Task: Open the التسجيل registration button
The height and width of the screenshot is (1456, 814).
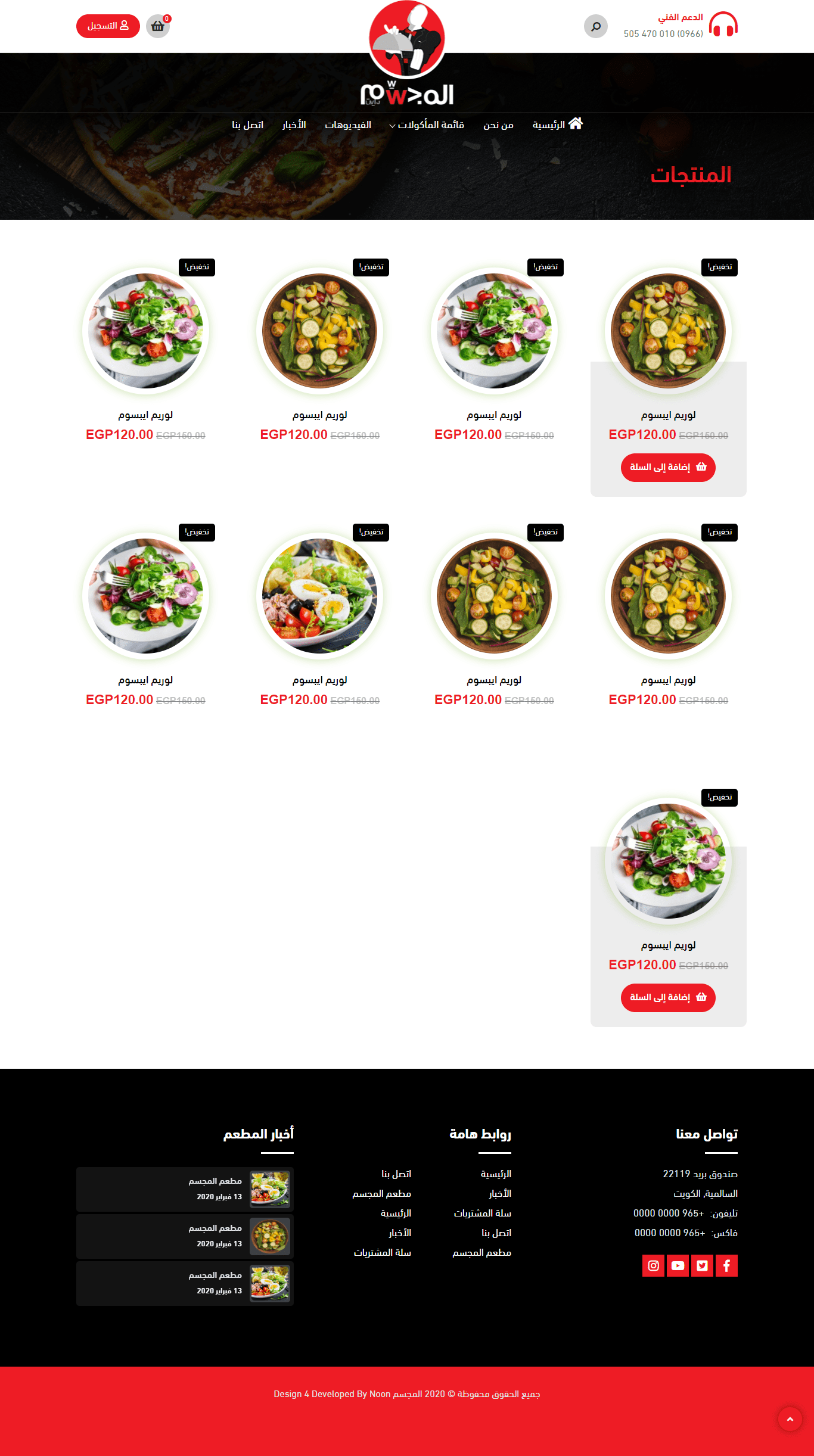Action: coord(108,26)
